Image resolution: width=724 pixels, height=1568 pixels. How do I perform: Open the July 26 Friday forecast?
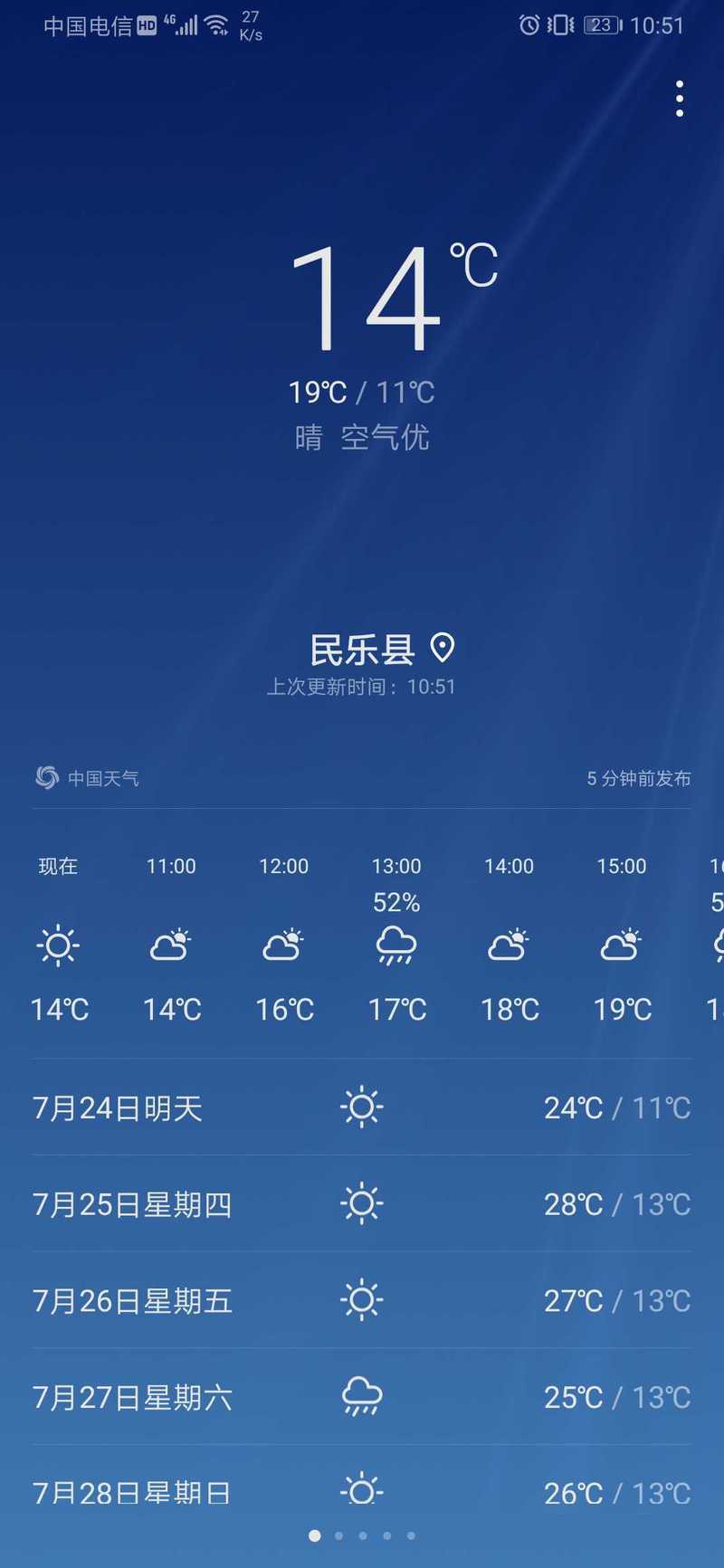pos(362,1301)
